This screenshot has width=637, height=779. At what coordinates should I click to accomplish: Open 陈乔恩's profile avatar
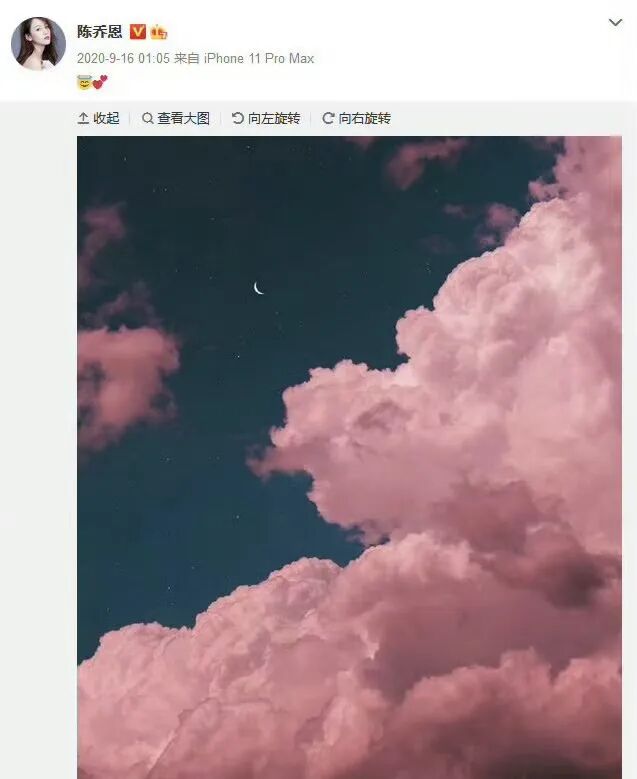(38, 44)
